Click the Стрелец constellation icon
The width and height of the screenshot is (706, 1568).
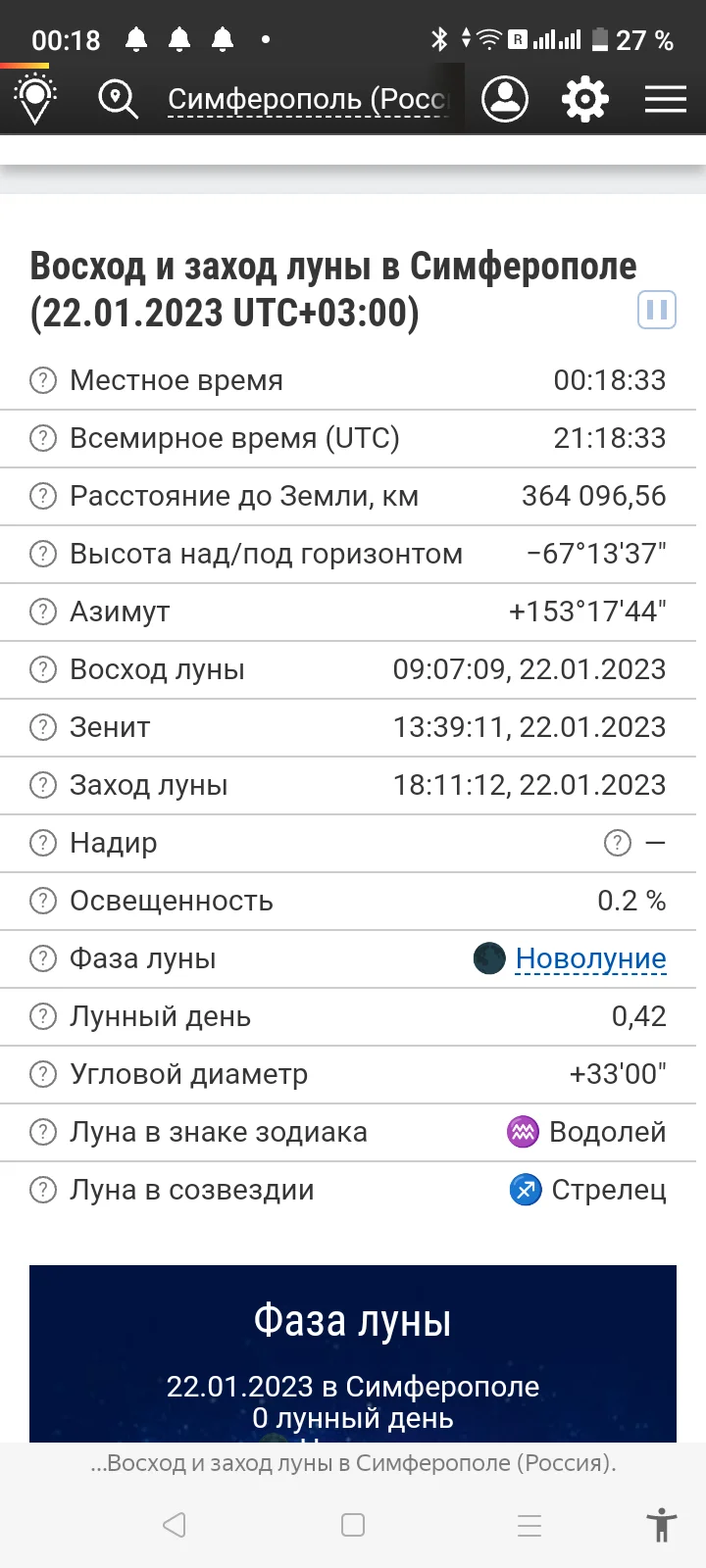[x=527, y=1189]
